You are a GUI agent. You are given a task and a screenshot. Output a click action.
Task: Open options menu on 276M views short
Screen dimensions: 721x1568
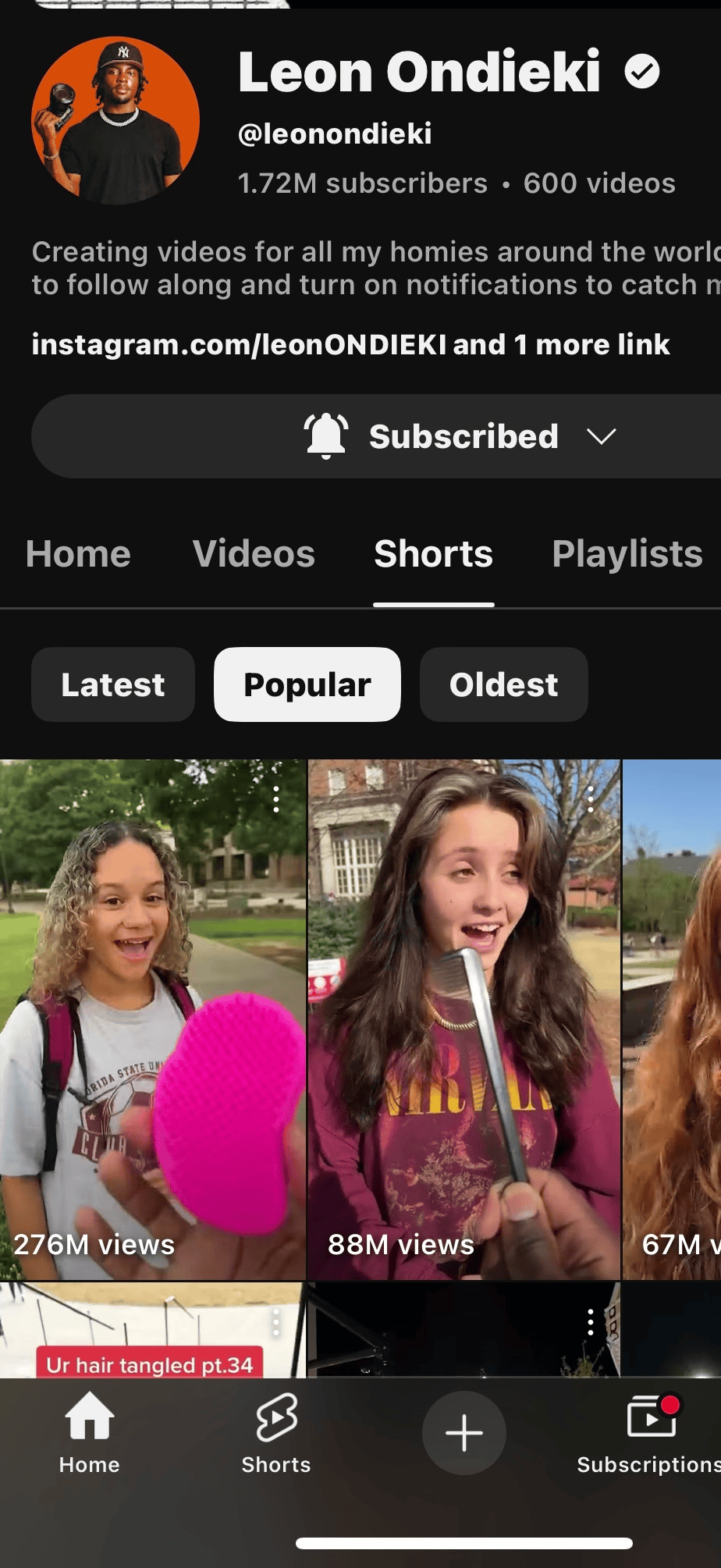[x=276, y=799]
